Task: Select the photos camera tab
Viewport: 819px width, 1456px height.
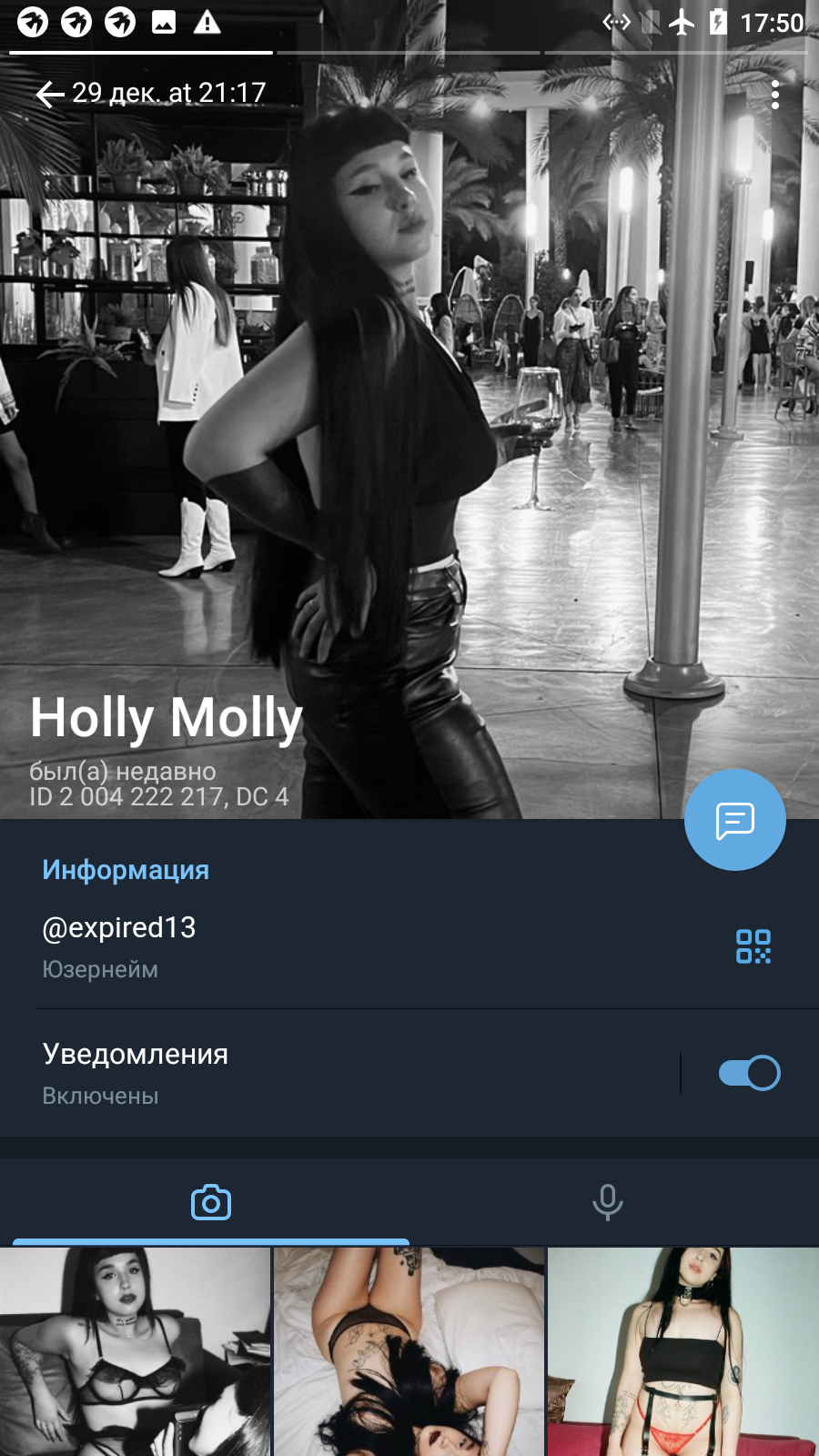Action: (211, 1202)
